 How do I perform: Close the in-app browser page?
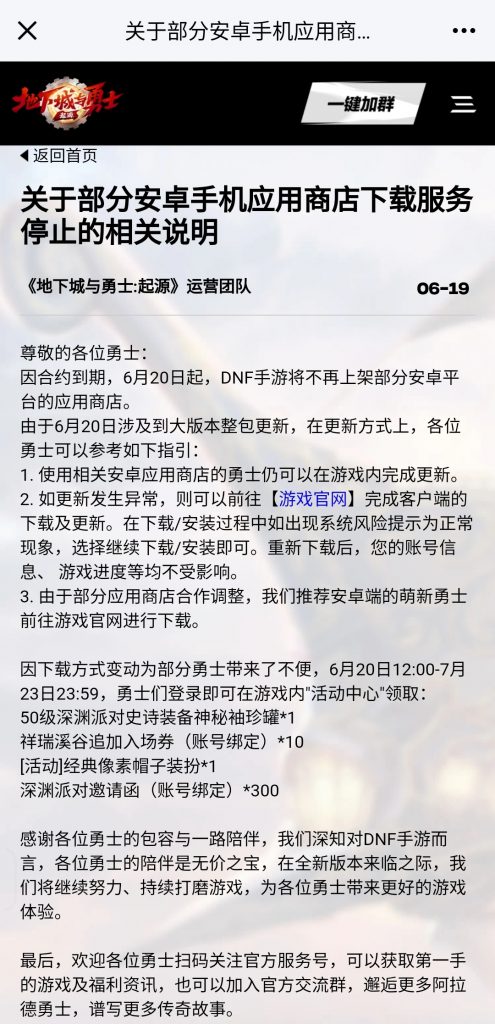click(27, 31)
